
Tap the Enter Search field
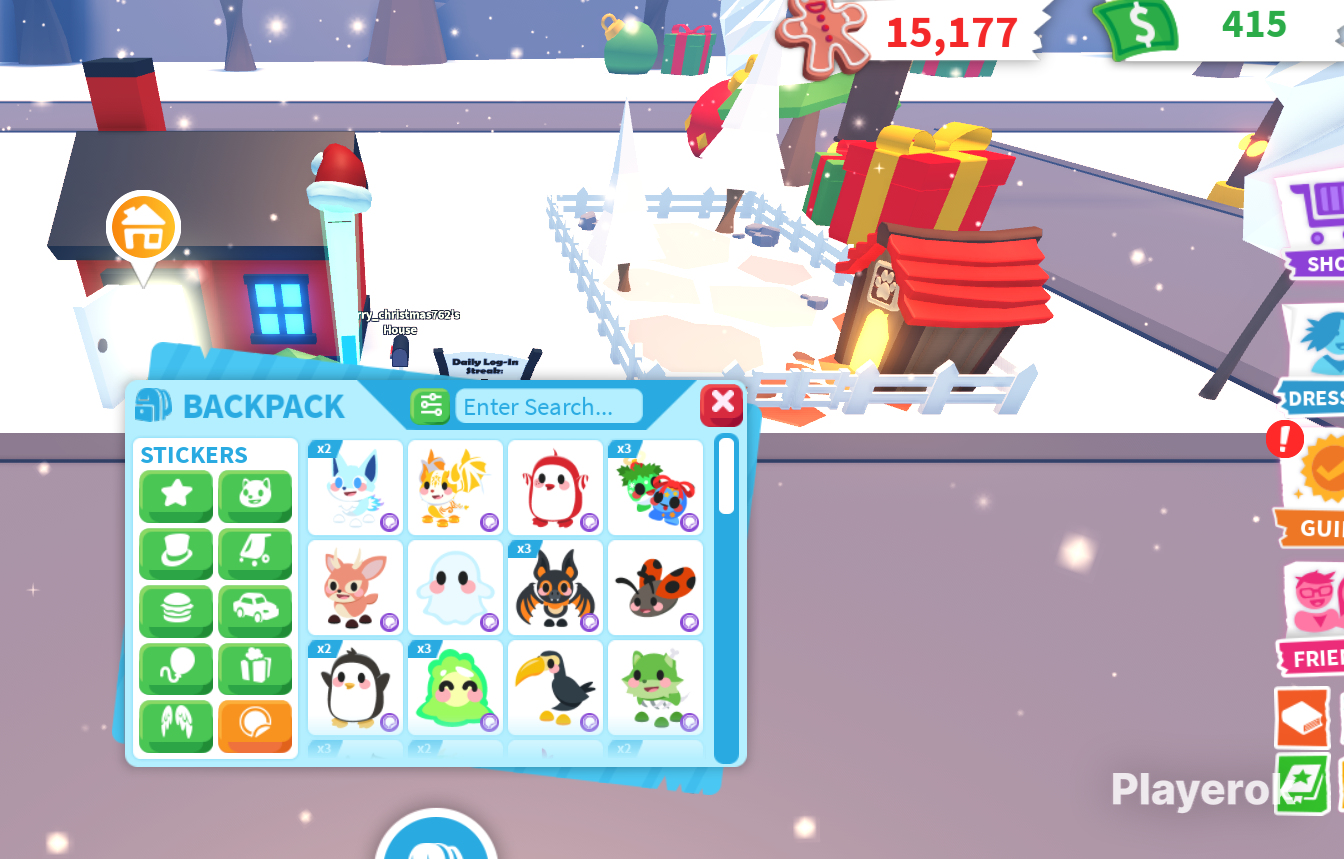coord(548,406)
